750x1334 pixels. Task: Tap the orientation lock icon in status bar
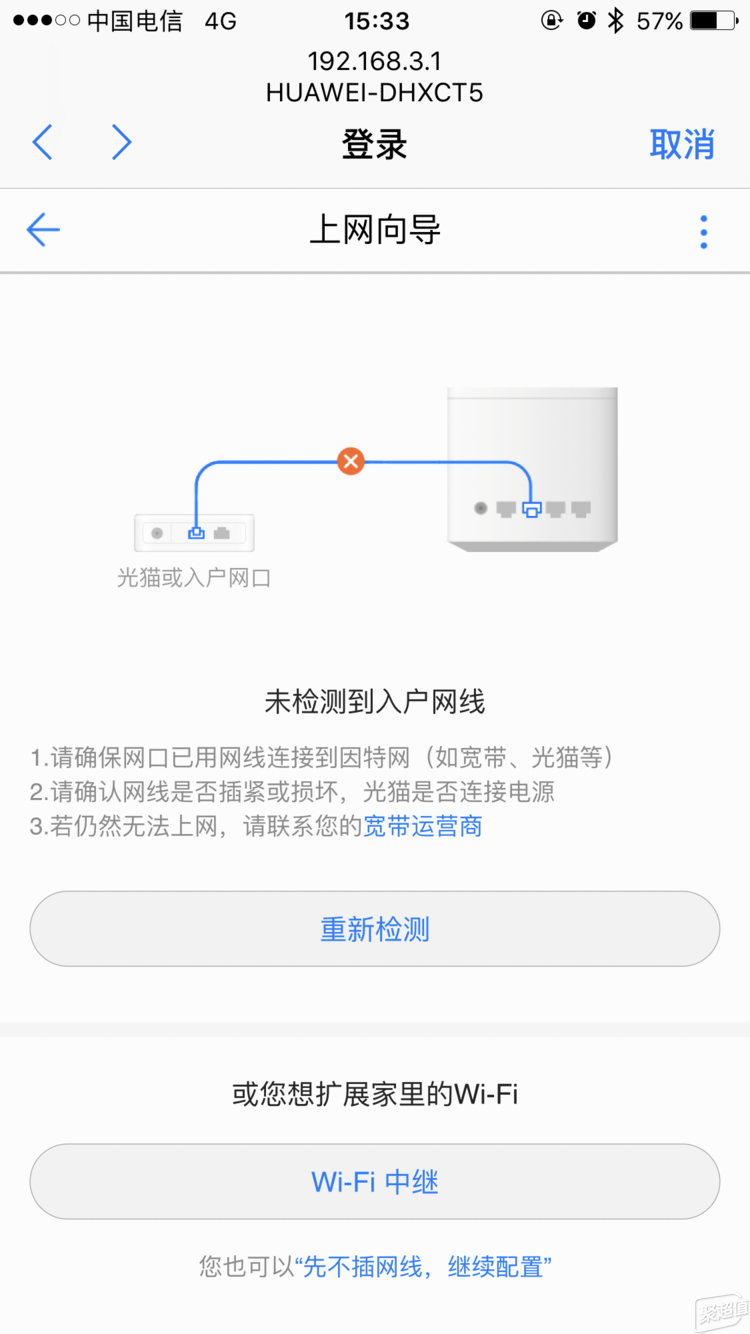tap(552, 20)
